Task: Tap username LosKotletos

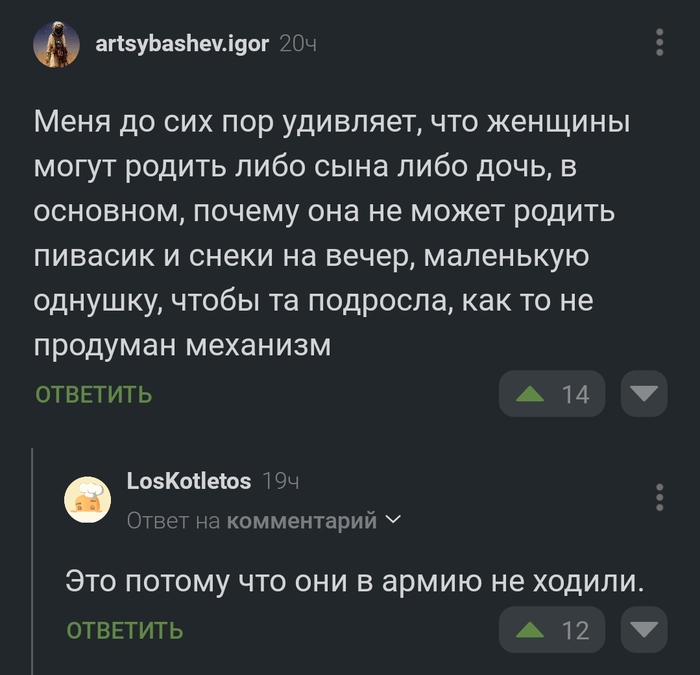Action: 189,481
